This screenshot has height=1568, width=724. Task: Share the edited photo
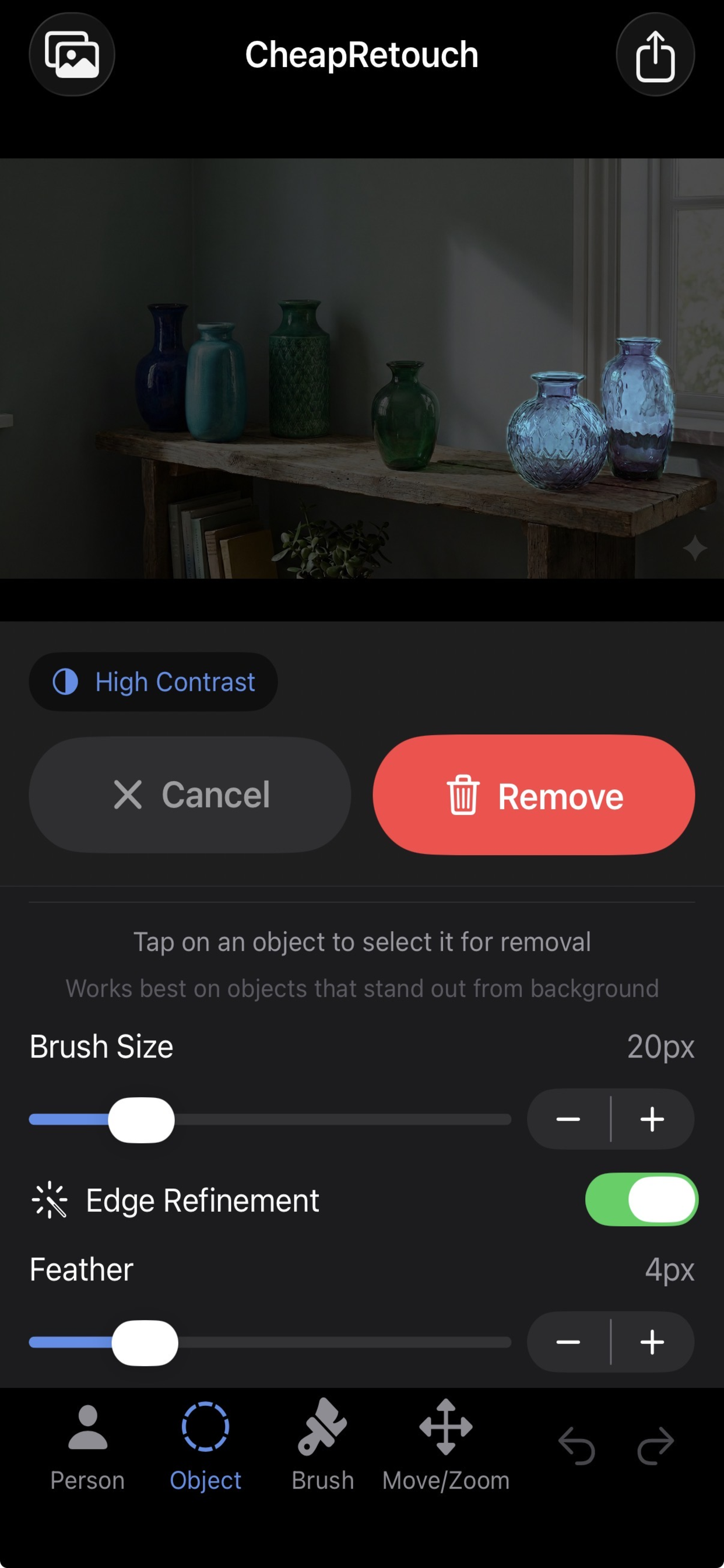[x=655, y=55]
